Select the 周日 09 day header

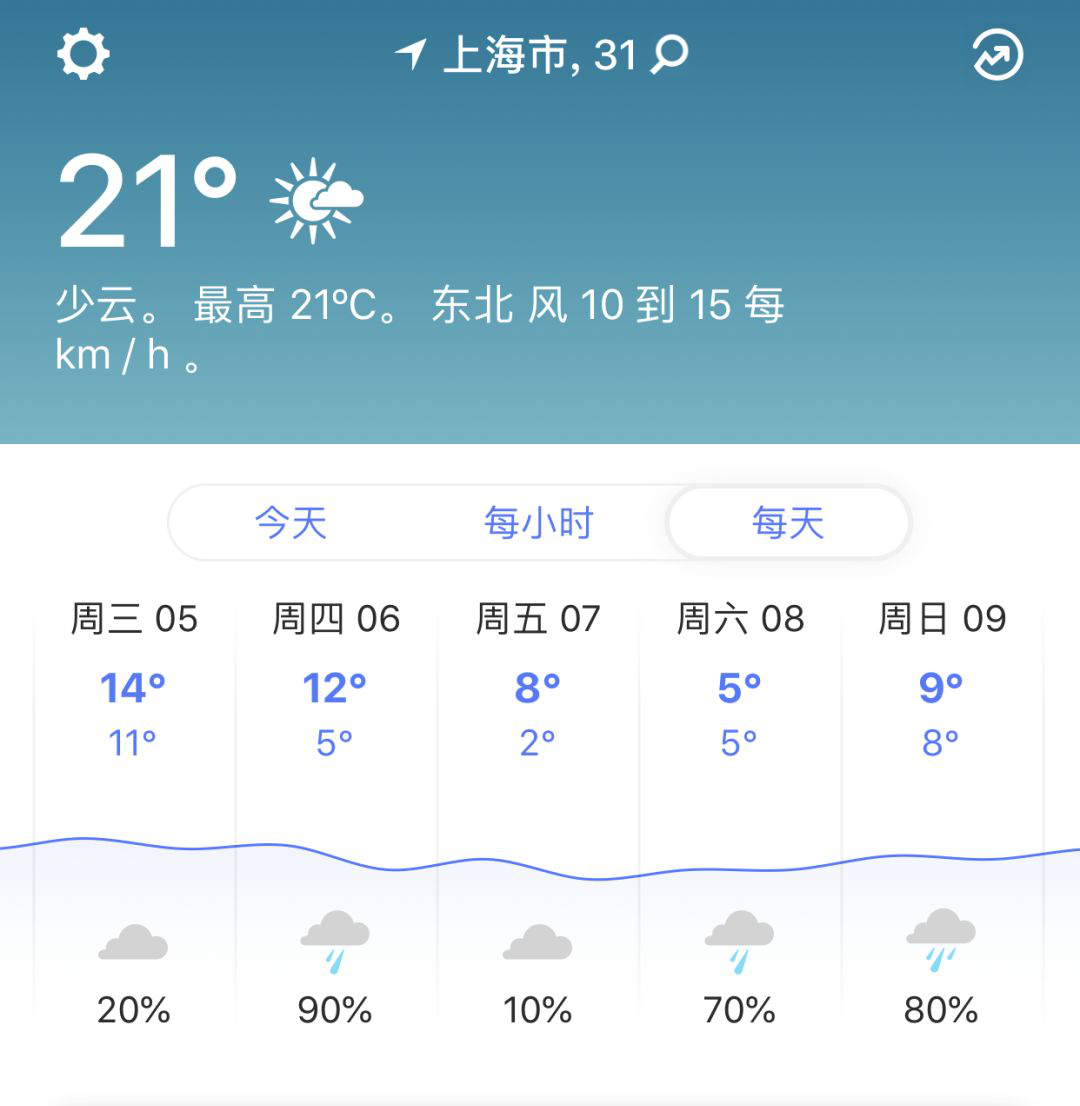click(940, 619)
